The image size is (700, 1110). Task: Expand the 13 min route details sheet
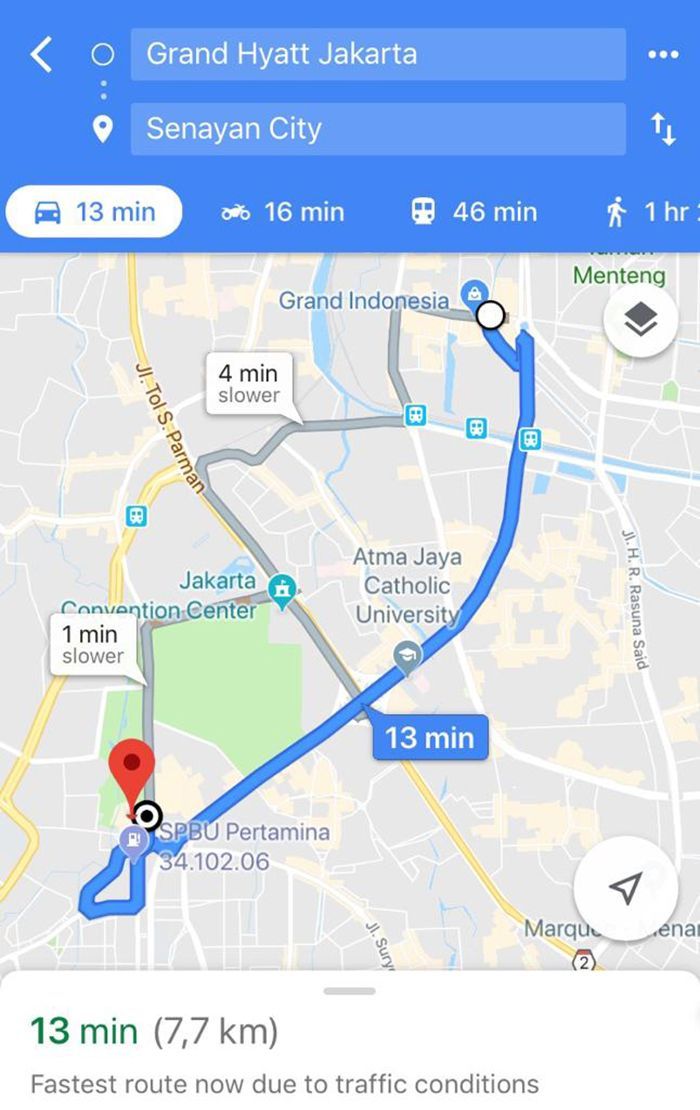[x=350, y=1040]
